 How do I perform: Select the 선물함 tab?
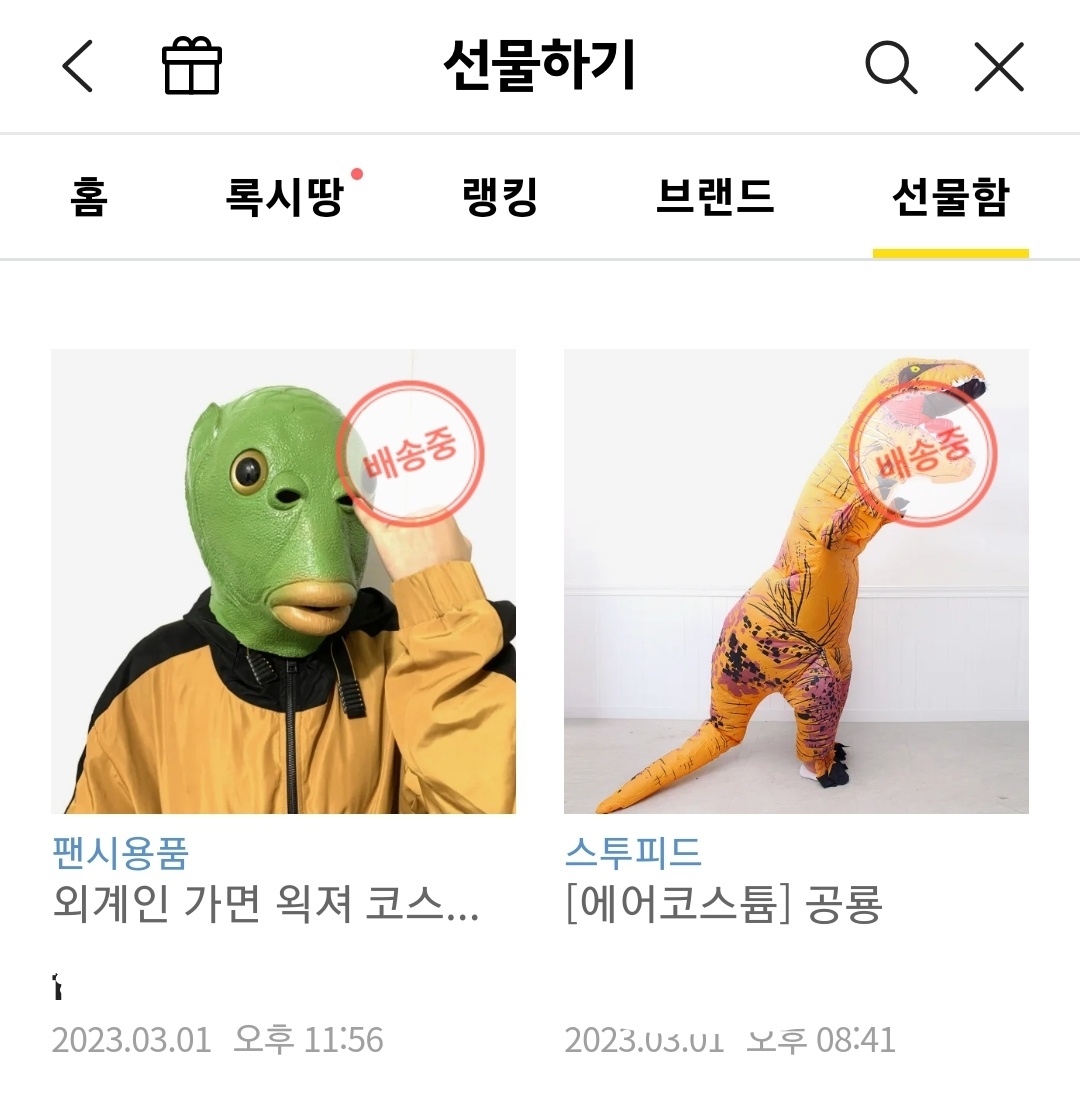(950, 197)
